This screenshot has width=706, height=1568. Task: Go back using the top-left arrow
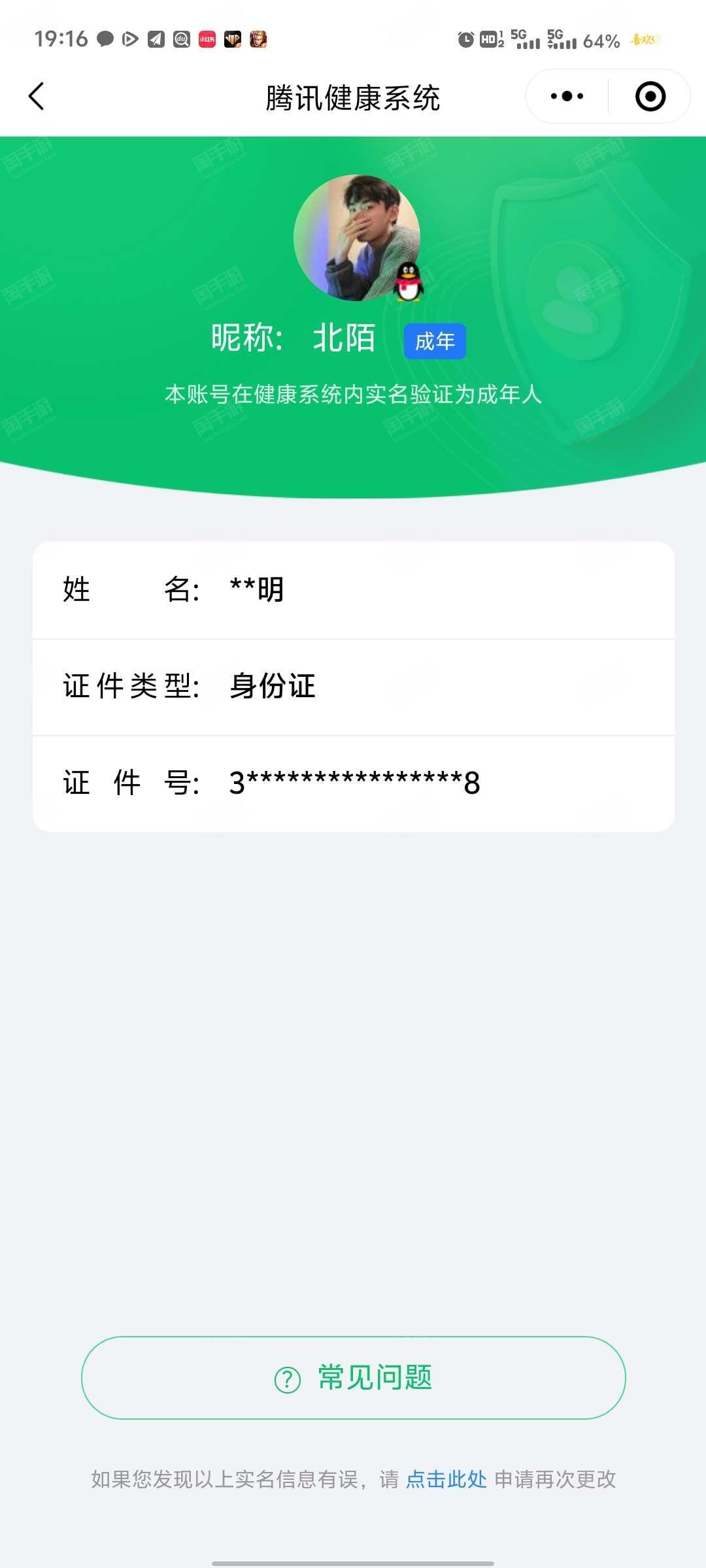tap(37, 97)
